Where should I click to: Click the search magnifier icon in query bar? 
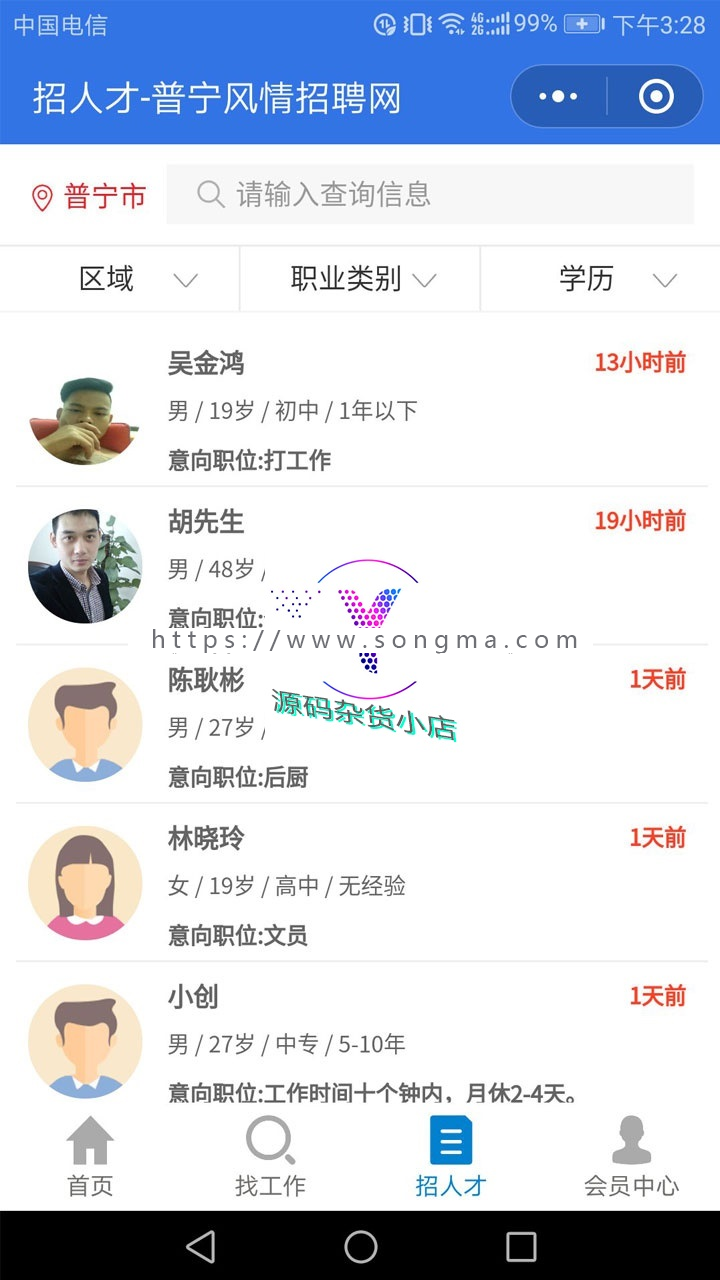point(209,195)
